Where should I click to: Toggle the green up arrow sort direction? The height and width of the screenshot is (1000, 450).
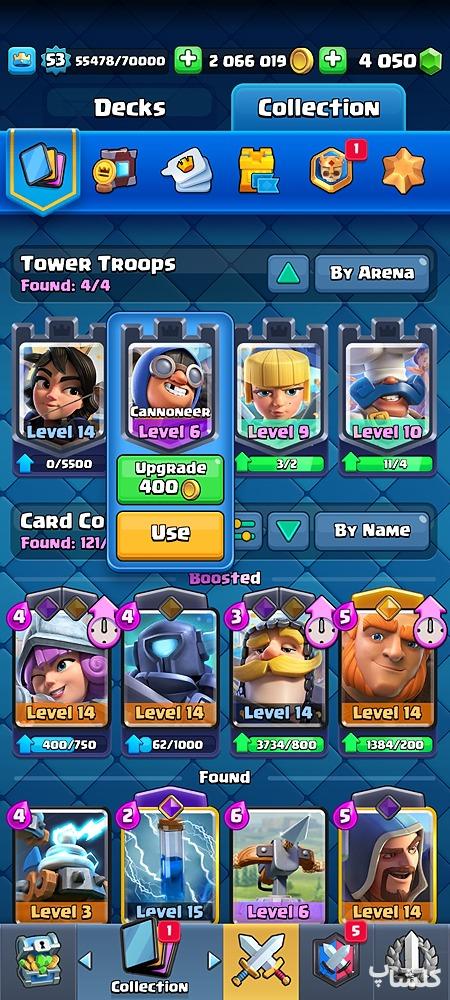pos(288,274)
